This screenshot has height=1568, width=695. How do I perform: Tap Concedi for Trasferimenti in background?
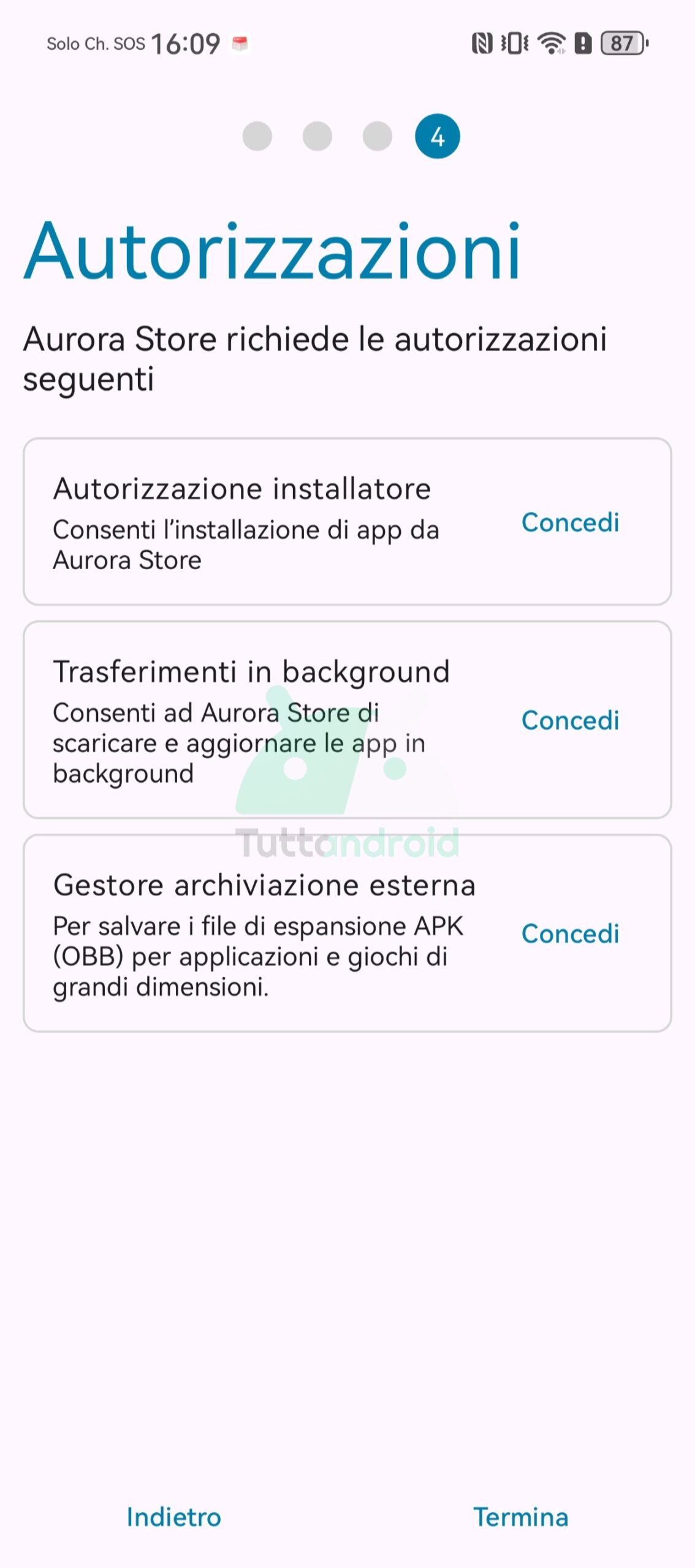(x=570, y=720)
